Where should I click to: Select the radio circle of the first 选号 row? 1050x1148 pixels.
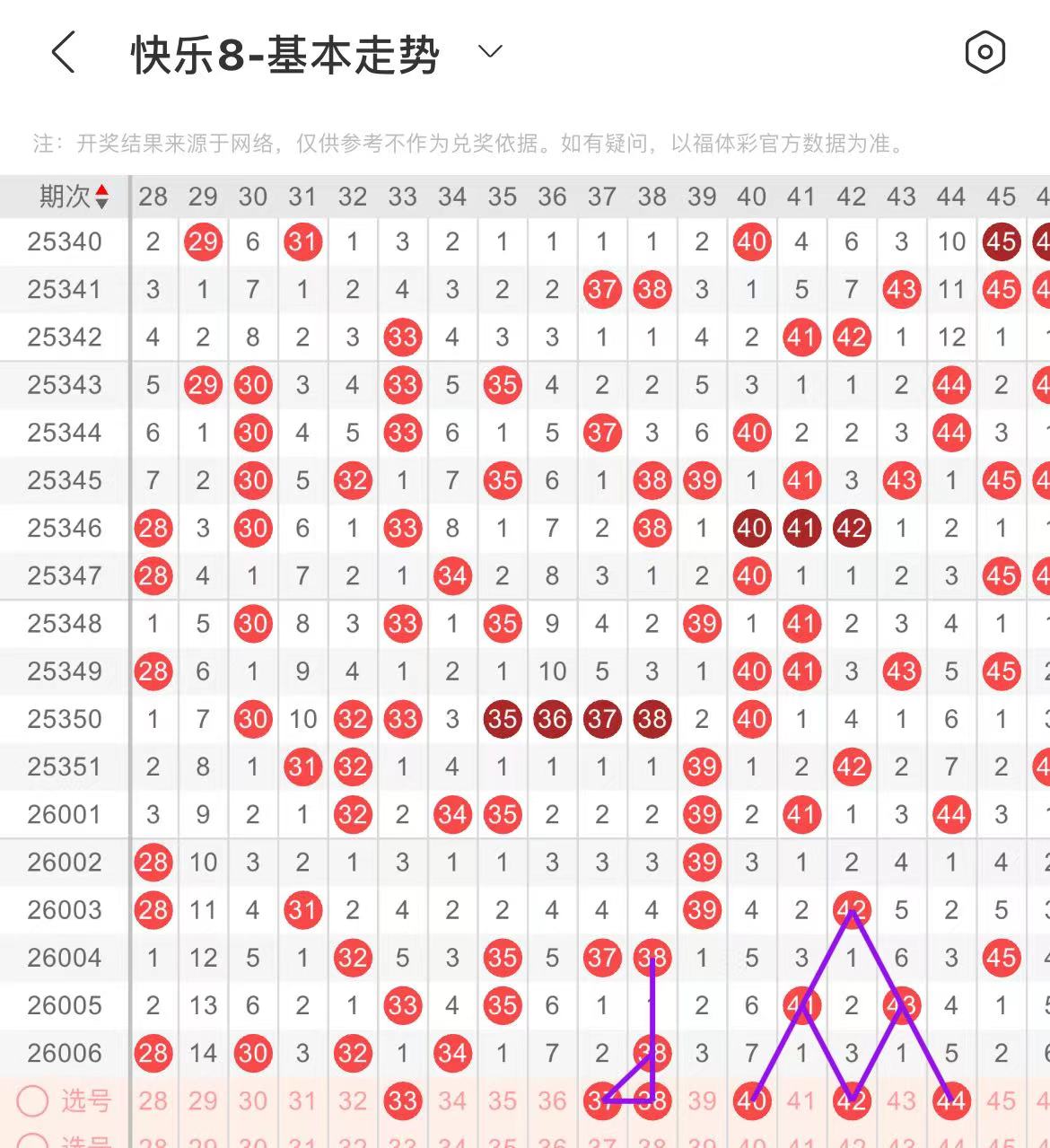[32, 1100]
